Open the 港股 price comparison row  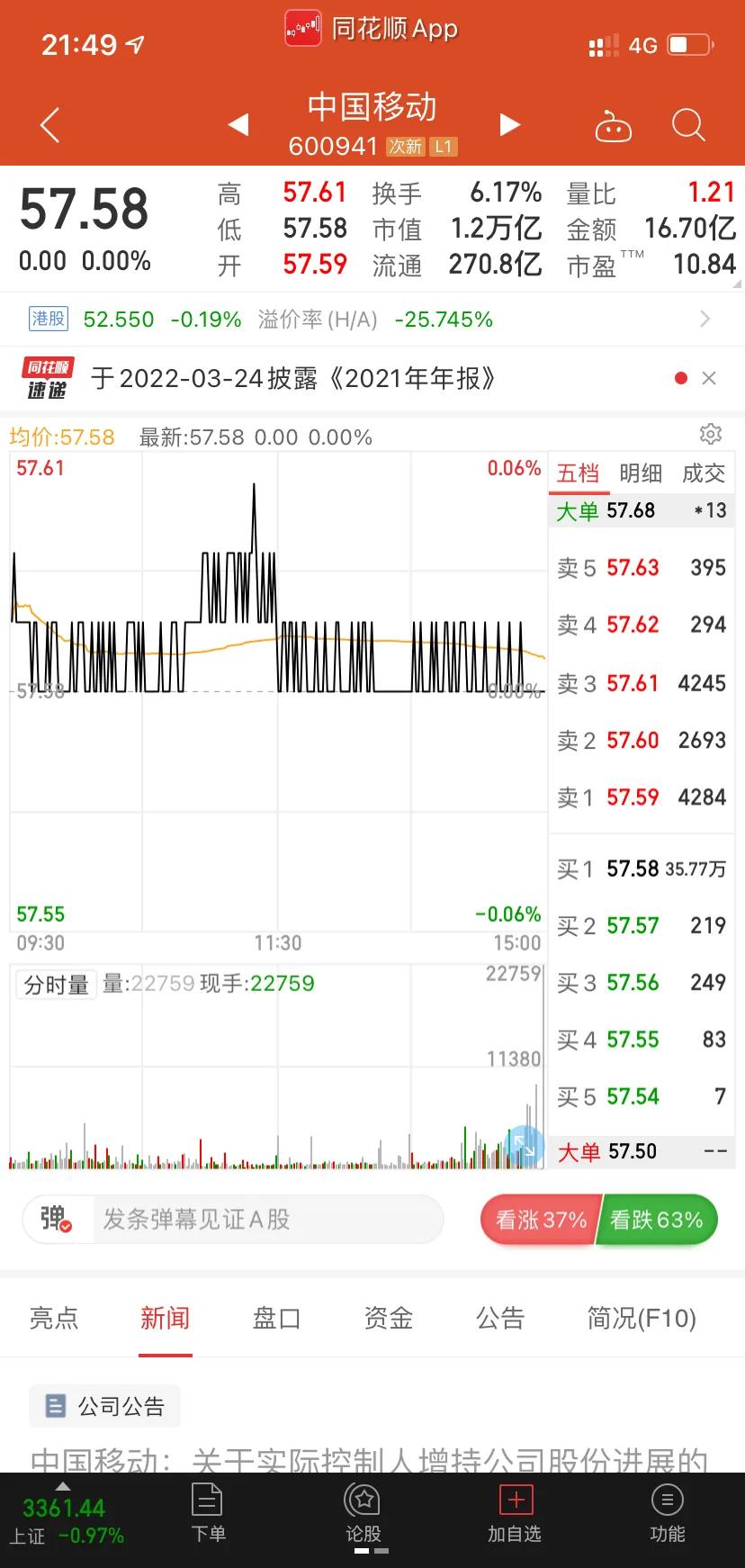pos(372,319)
